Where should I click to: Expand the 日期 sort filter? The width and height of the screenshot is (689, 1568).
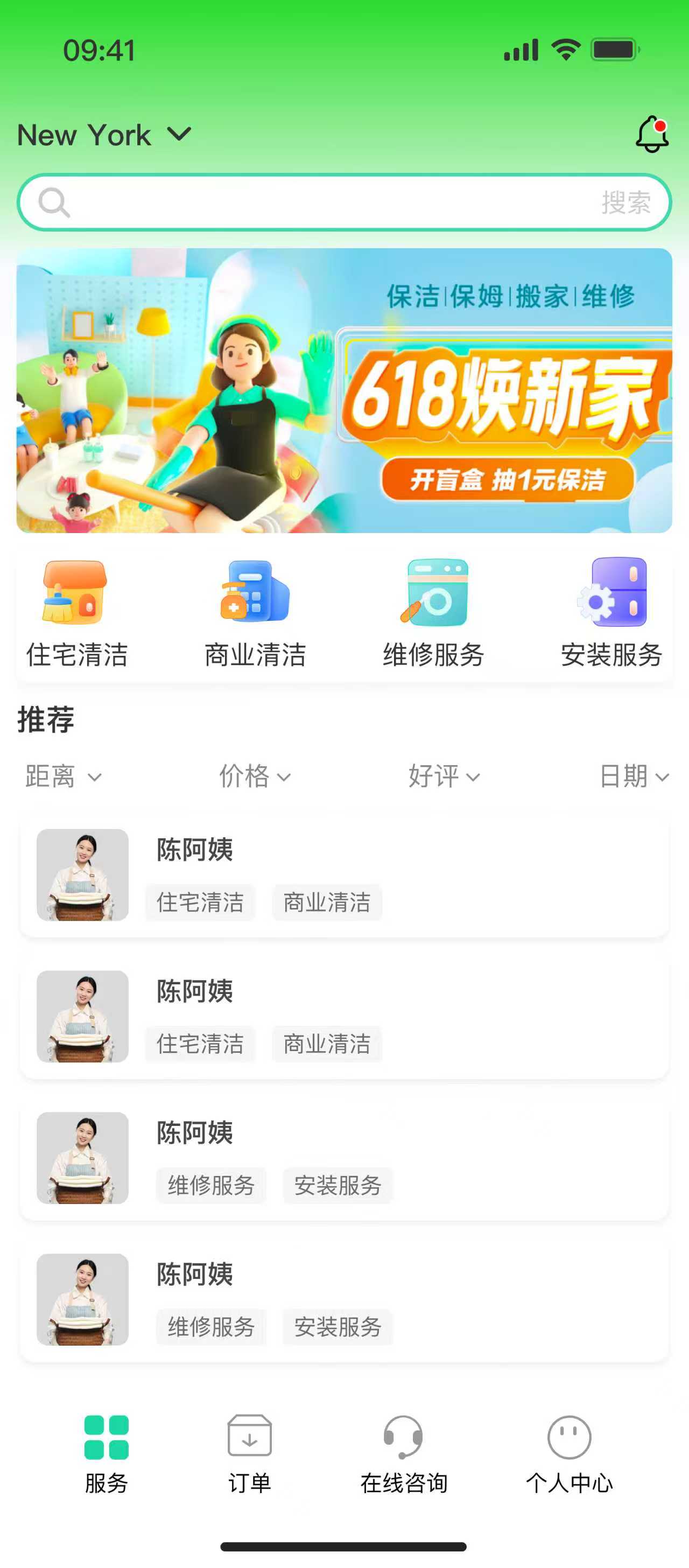634,776
